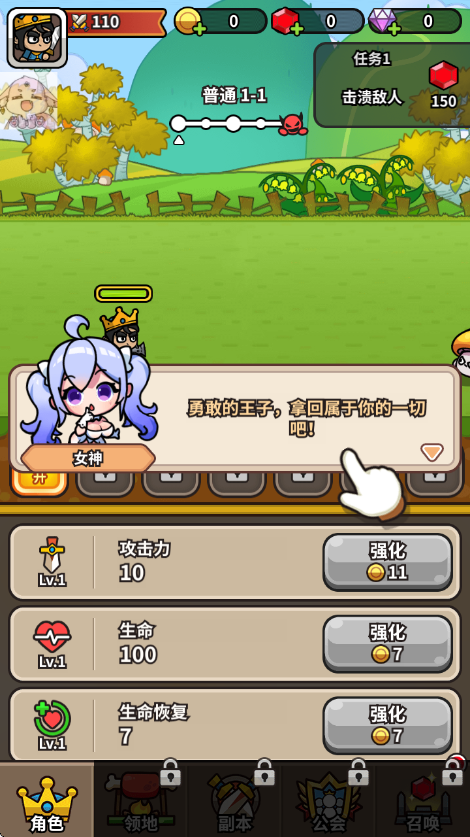Upgrade 生命恢复 with 强化 button
This screenshot has width=470, height=837.
[388, 725]
